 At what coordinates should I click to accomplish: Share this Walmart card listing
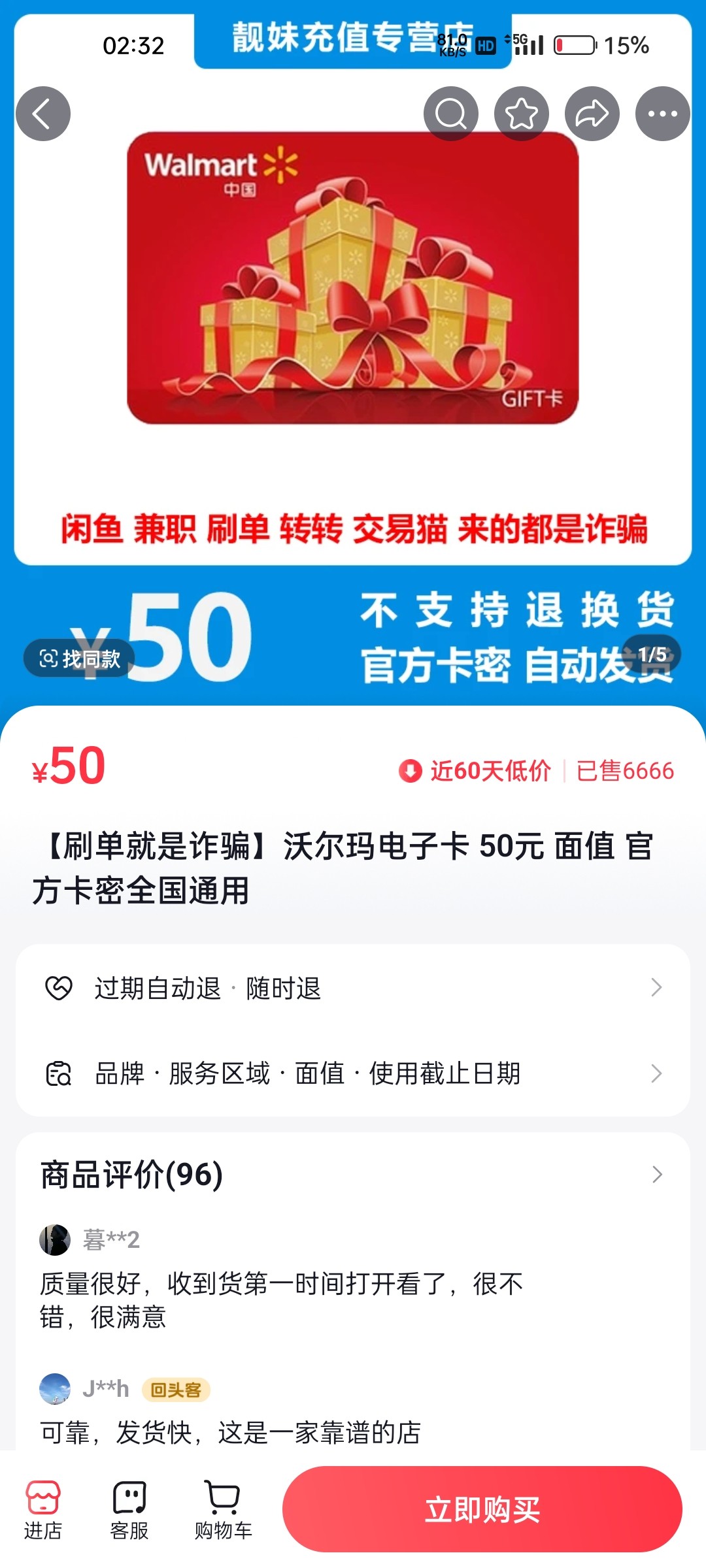[592, 114]
